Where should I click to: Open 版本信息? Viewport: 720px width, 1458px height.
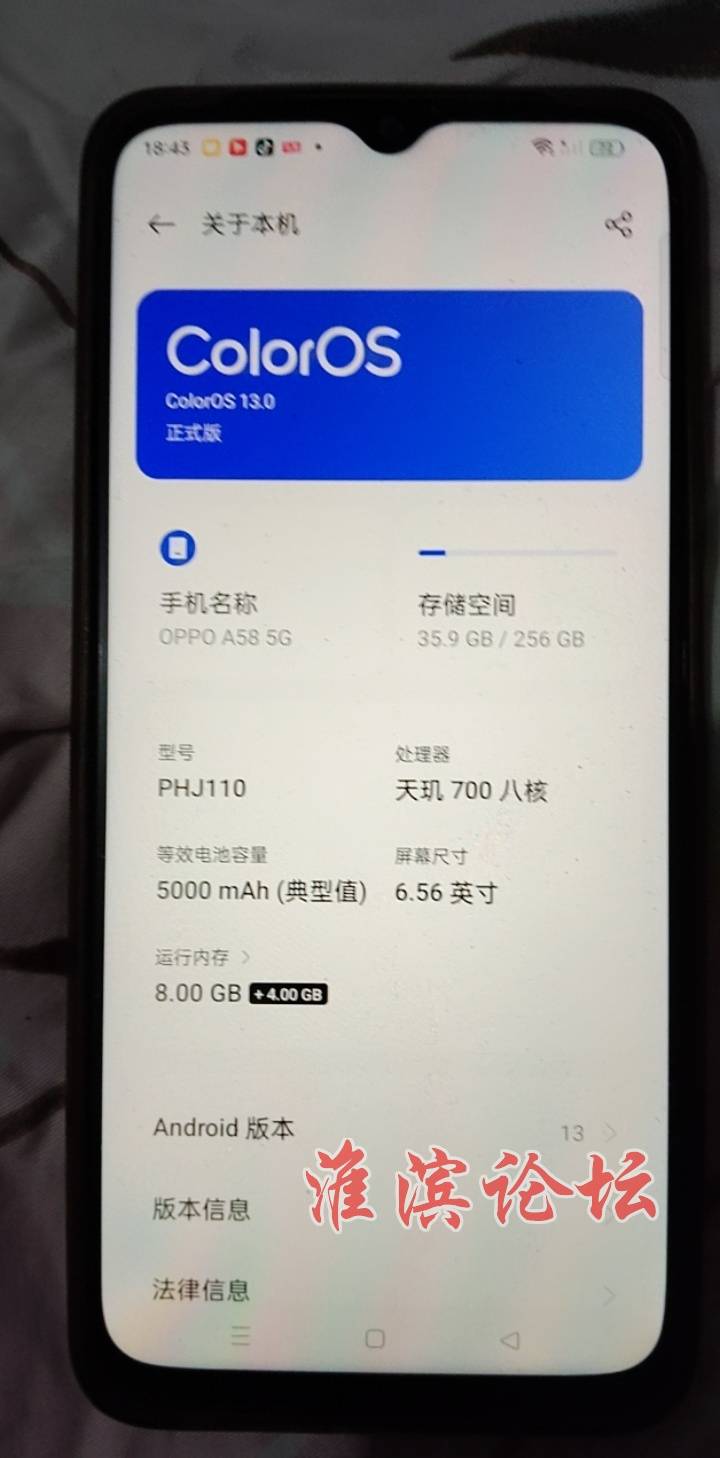coord(385,1209)
